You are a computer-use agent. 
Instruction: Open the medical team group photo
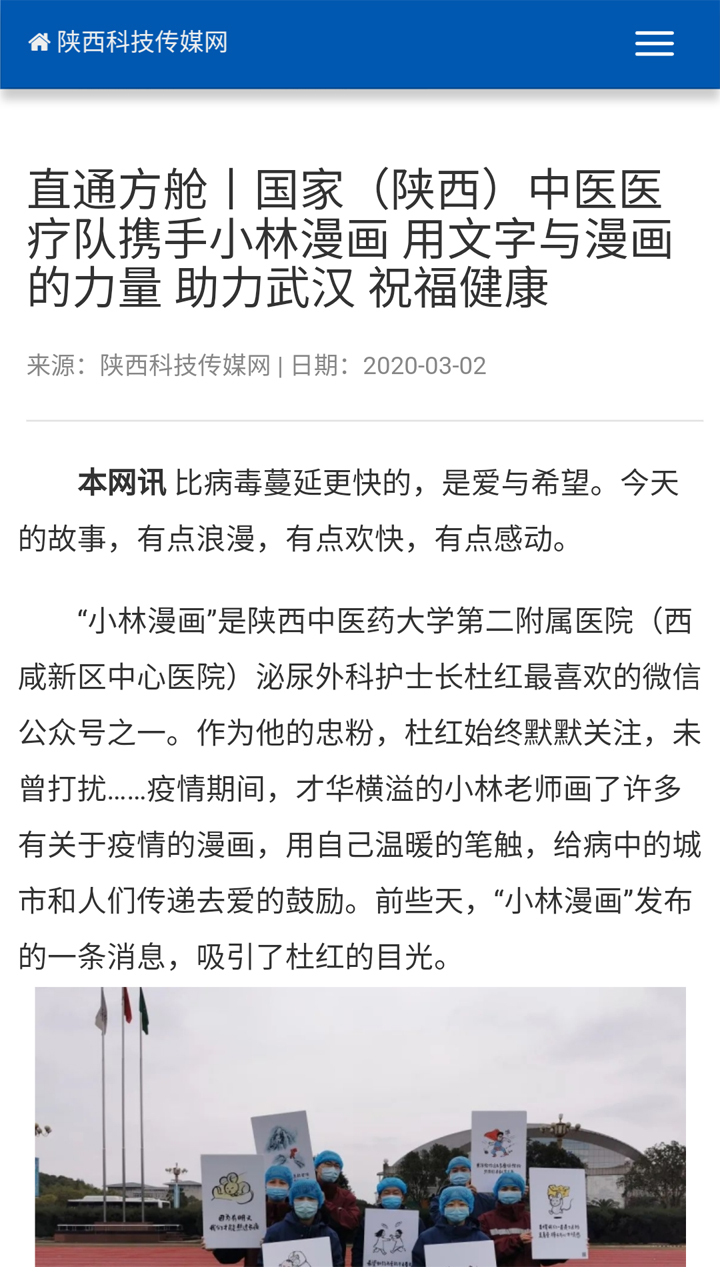click(x=360, y=1126)
